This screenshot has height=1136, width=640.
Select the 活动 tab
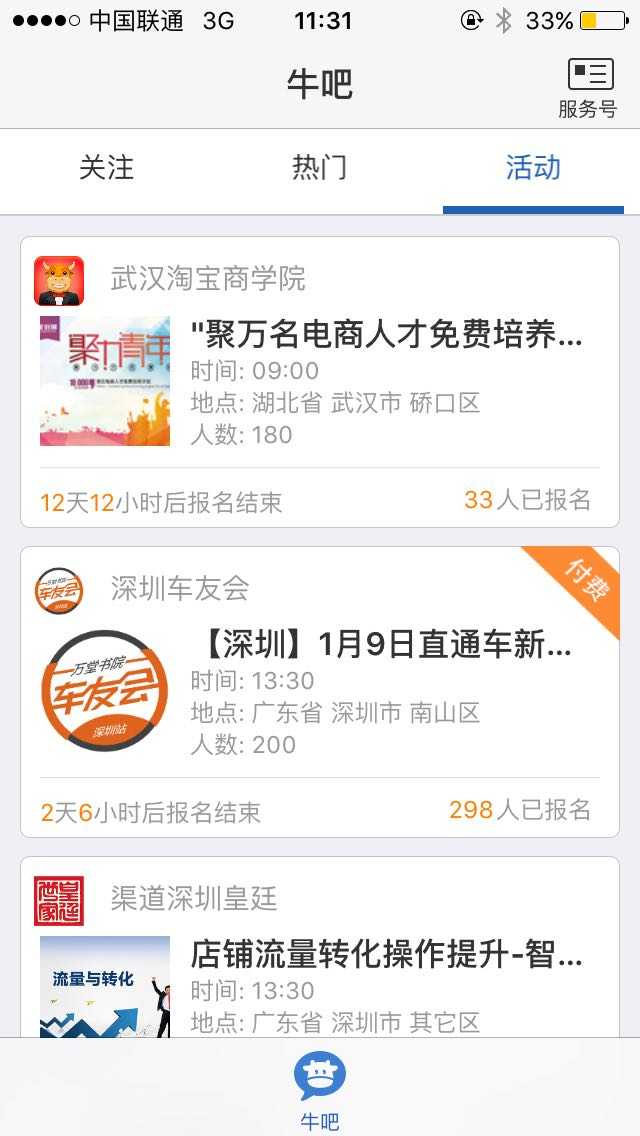point(533,168)
